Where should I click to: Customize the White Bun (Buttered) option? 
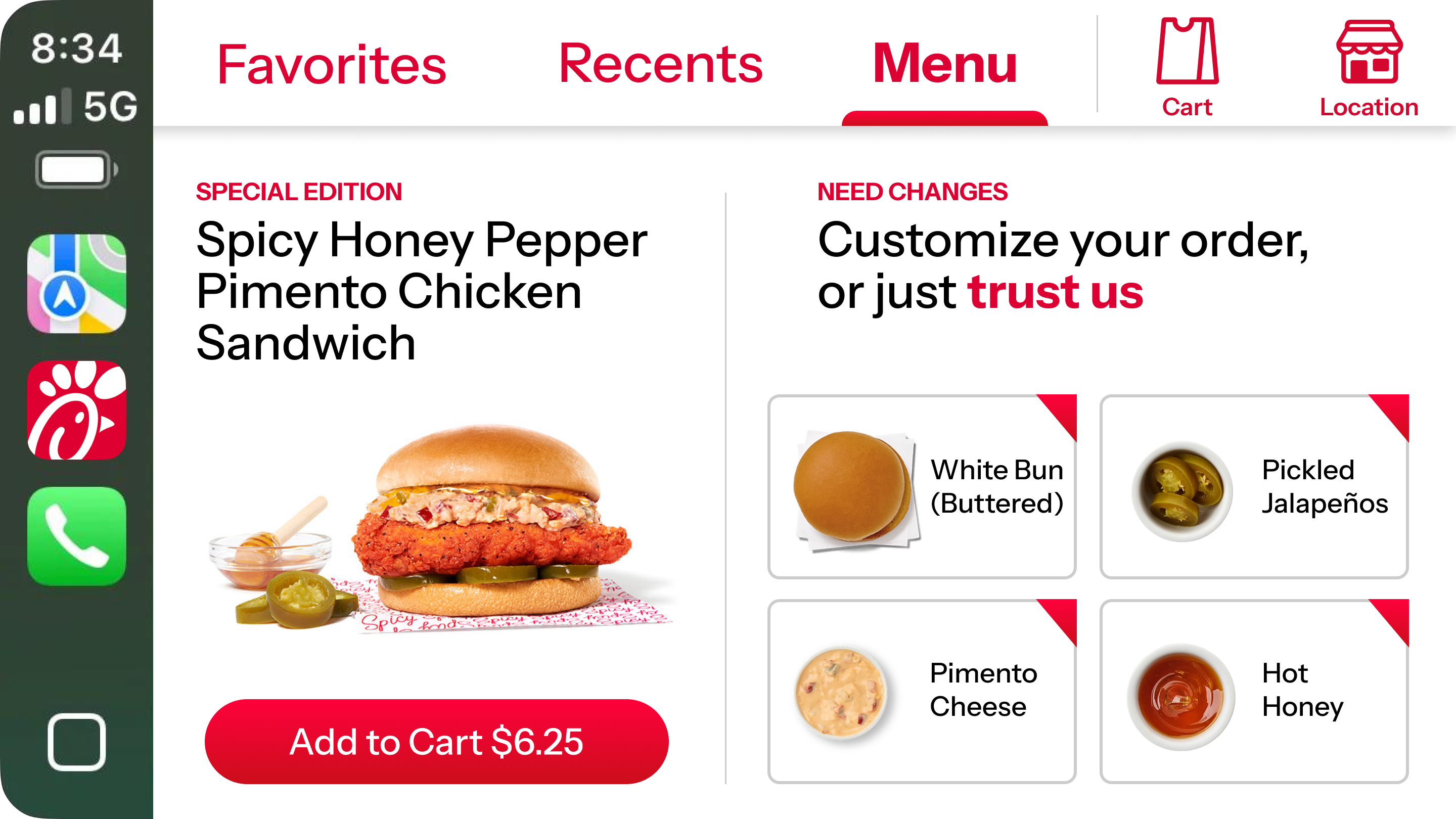(x=922, y=487)
